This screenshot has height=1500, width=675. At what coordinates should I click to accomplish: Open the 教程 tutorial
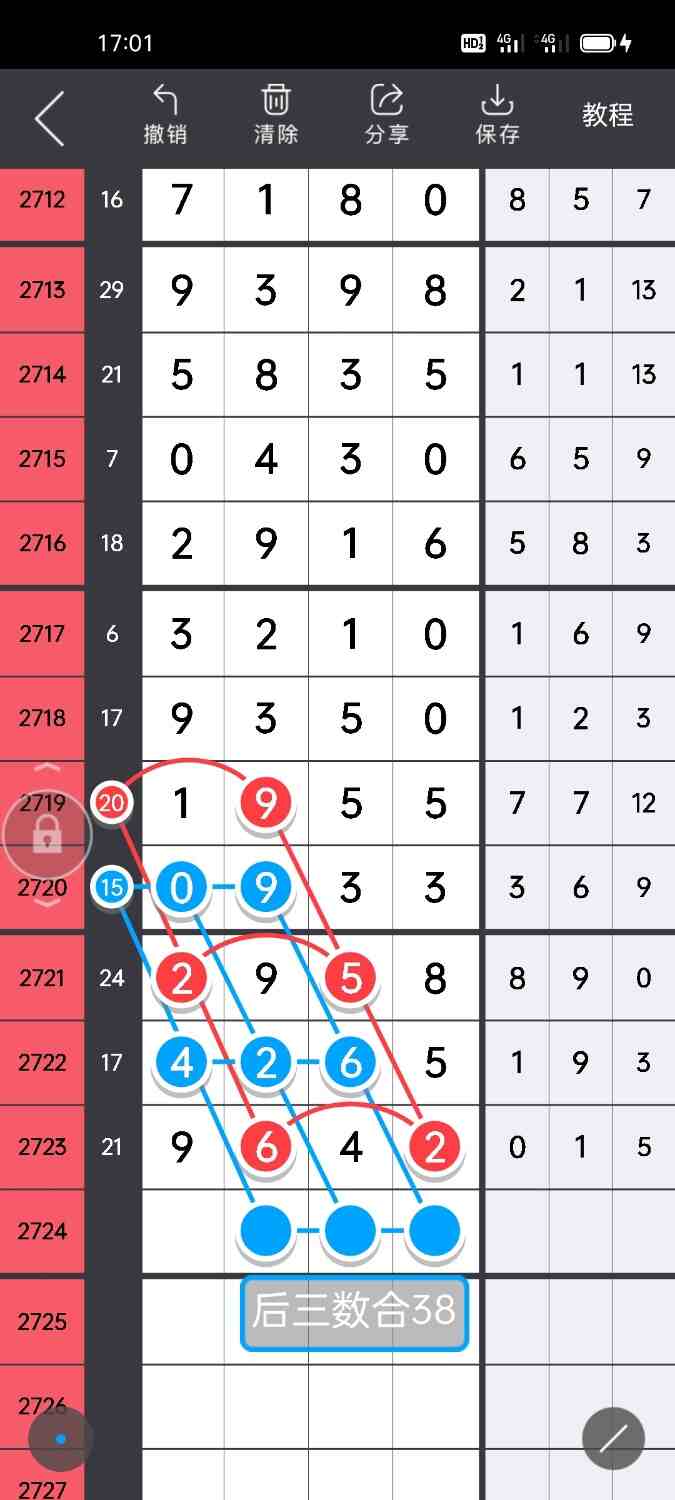click(x=607, y=115)
